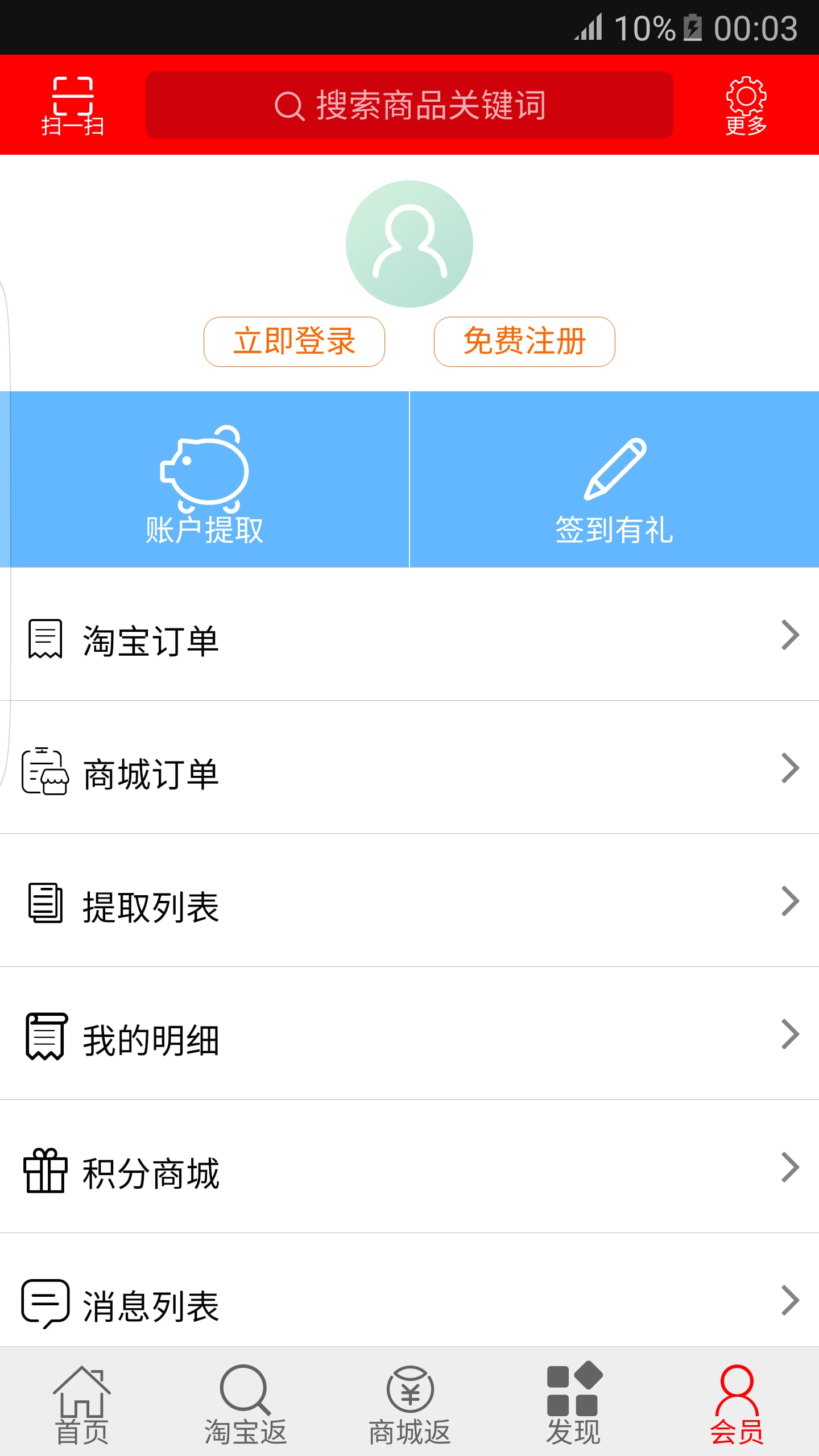The width and height of the screenshot is (819, 1456).
Task: Switch to the 发现 tab
Action: point(573,1403)
